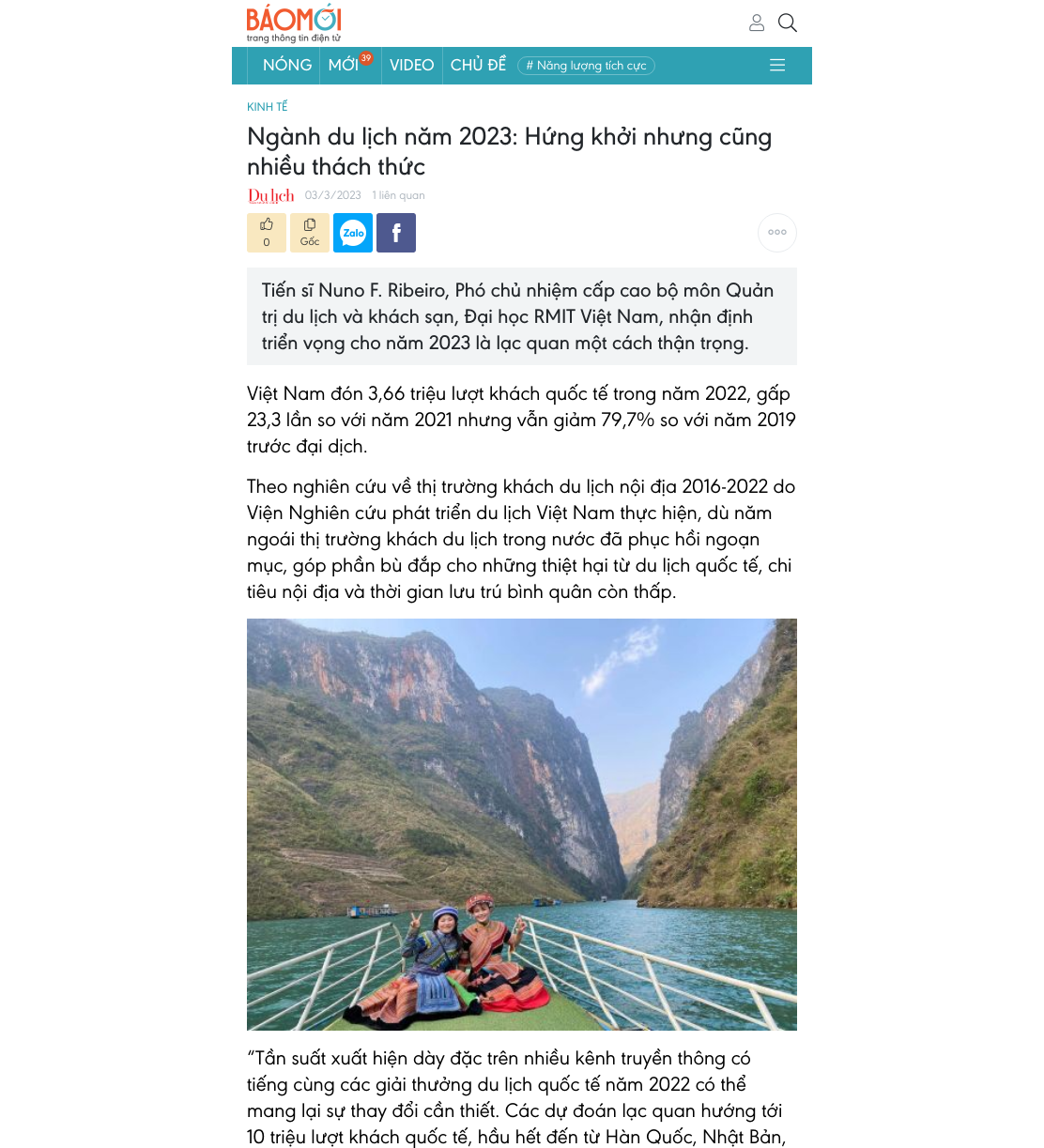Share the article on Zalo
This screenshot has height=1148, width=1044.
pos(353,233)
